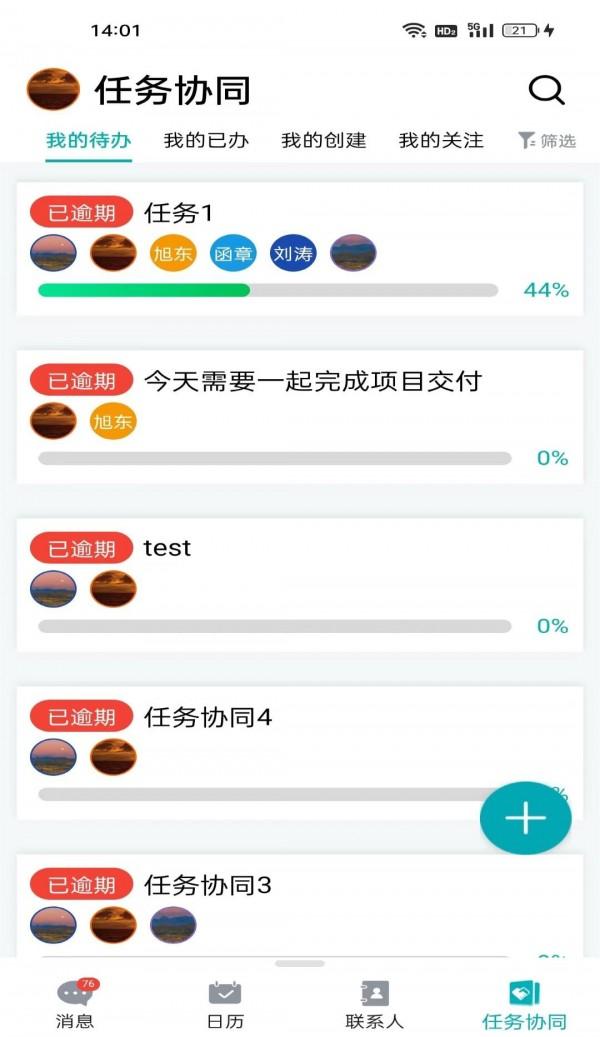
Task: Open the 筛选 filter option
Action: tap(546, 141)
